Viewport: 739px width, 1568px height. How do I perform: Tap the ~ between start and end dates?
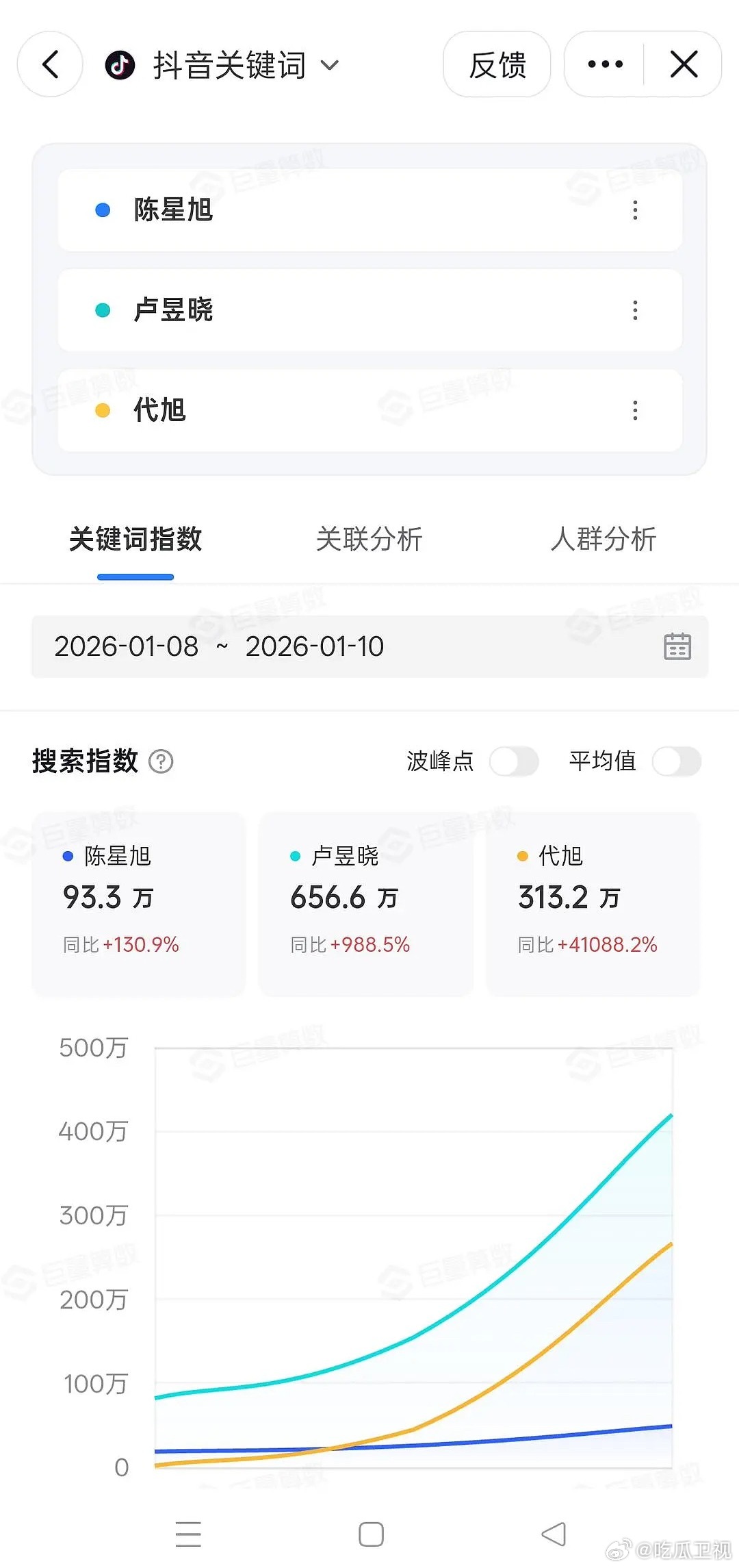click(x=222, y=646)
